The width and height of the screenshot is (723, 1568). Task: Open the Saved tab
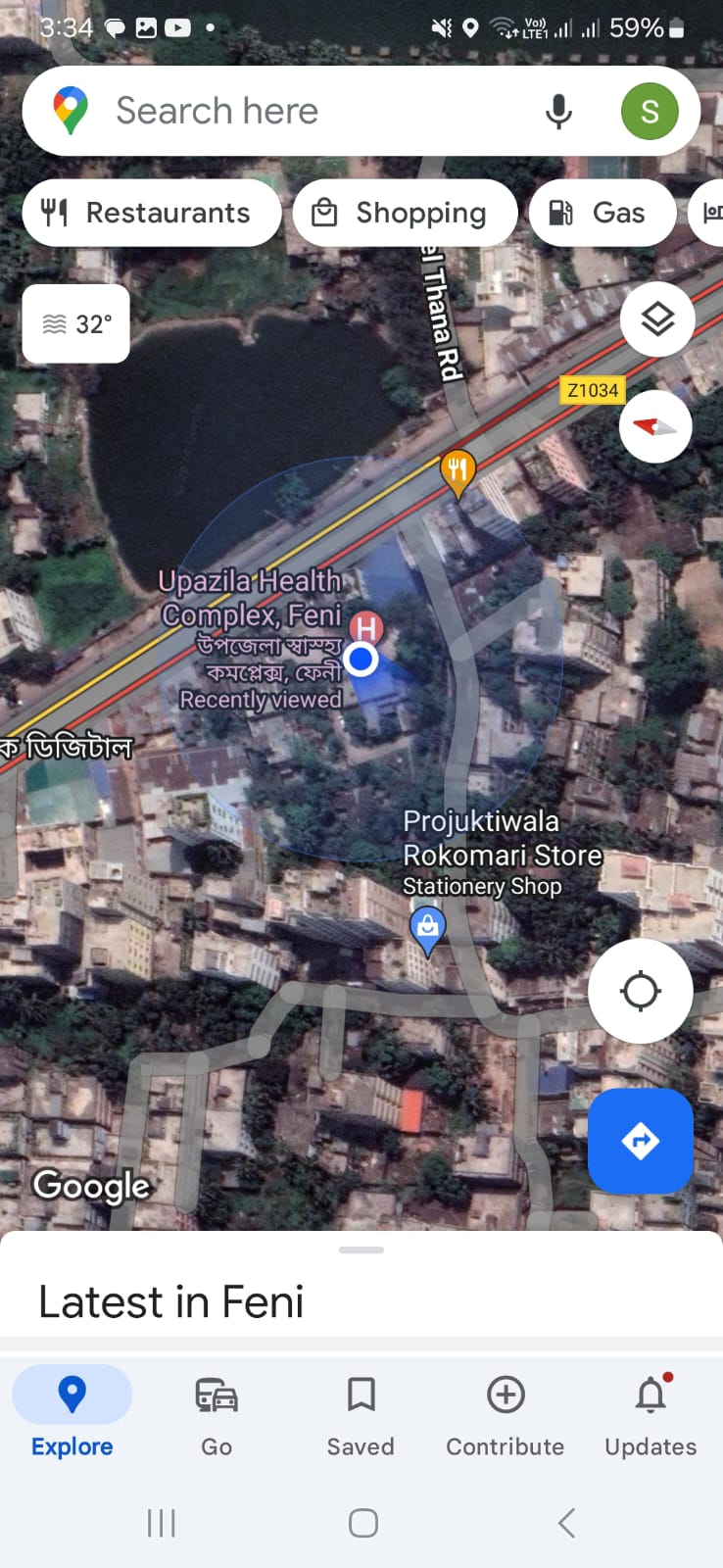point(361,1411)
